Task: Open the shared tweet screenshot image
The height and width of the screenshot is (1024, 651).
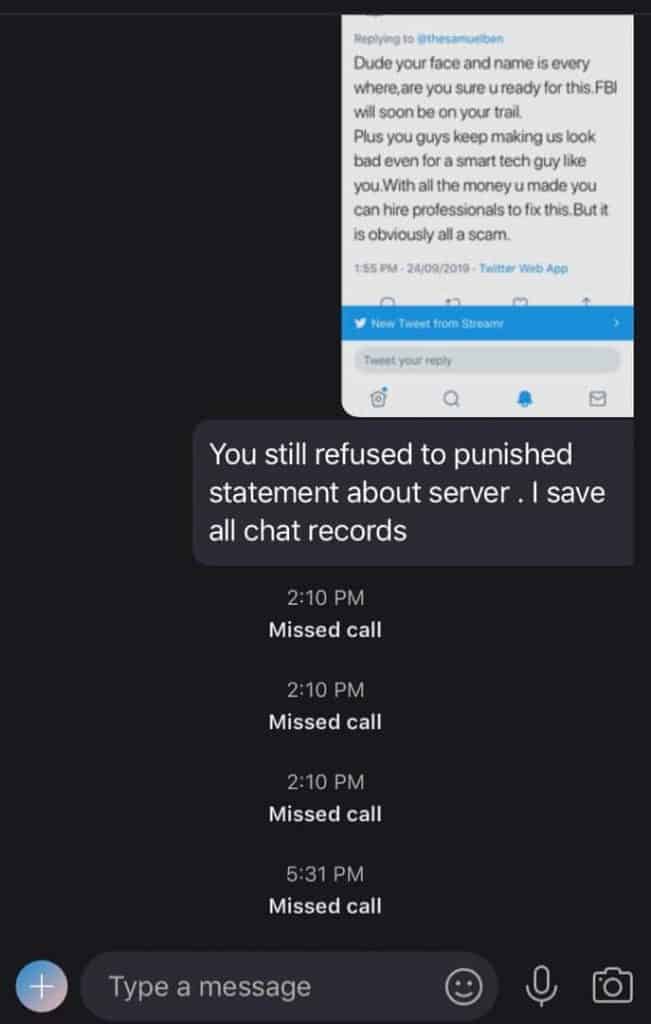Action: (x=487, y=215)
